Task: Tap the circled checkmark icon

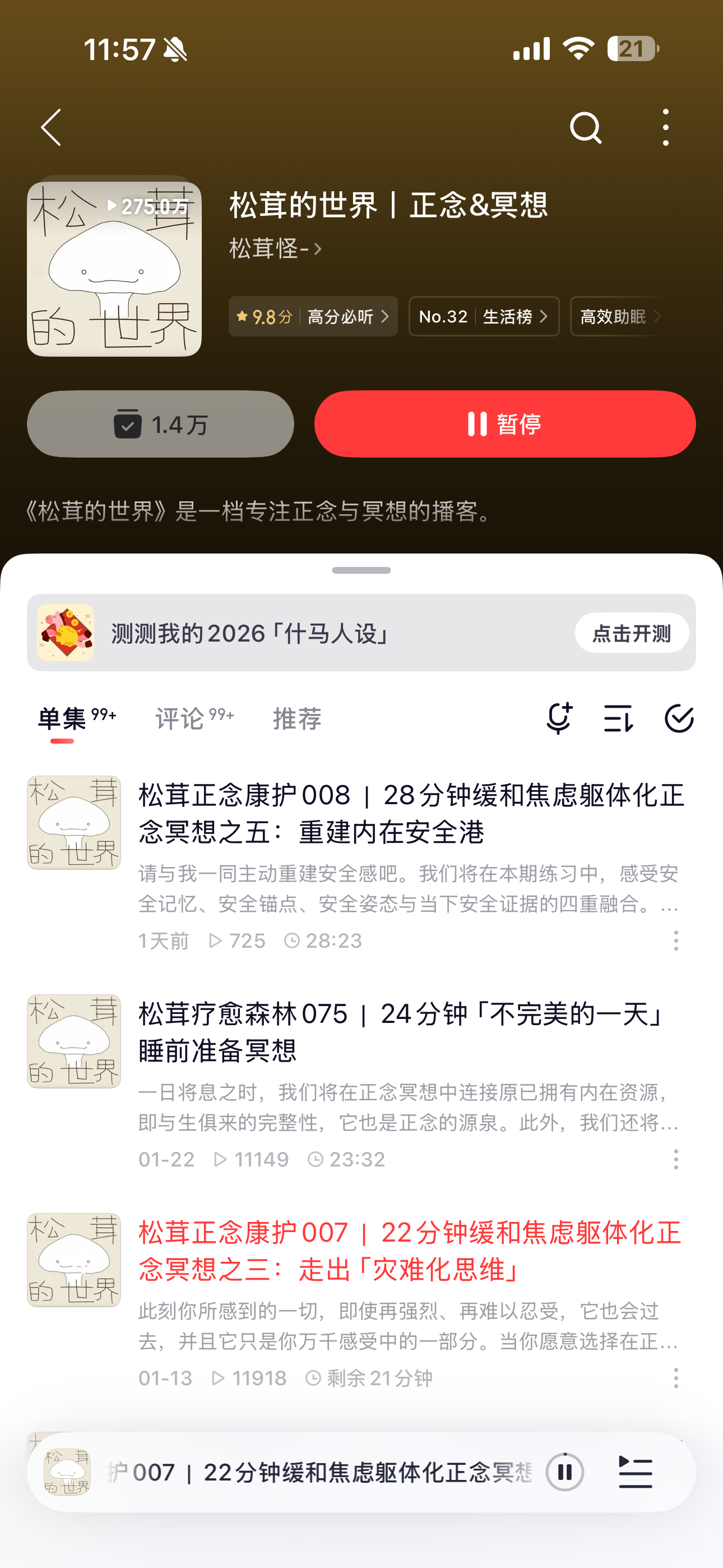Action: tap(679, 719)
